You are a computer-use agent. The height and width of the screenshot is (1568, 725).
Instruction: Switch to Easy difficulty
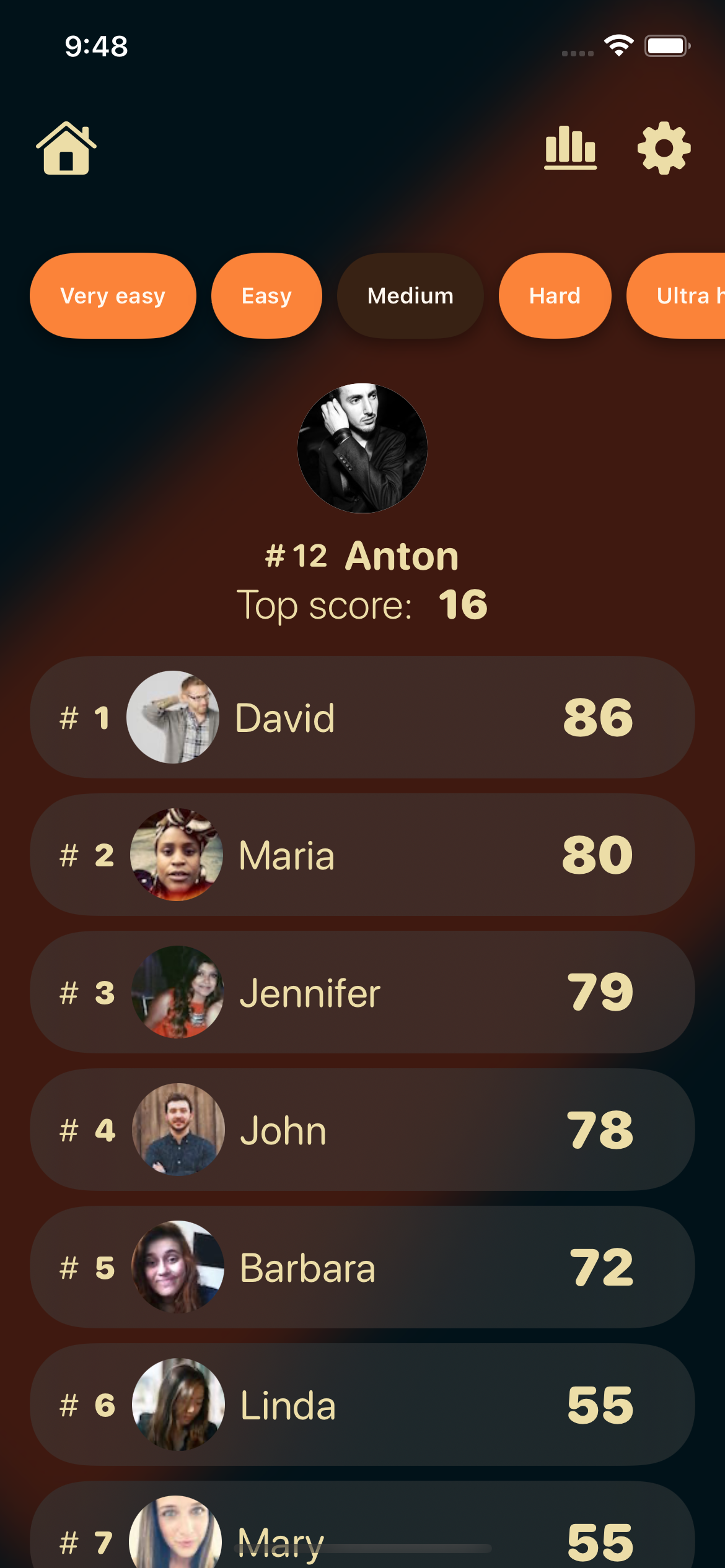266,296
